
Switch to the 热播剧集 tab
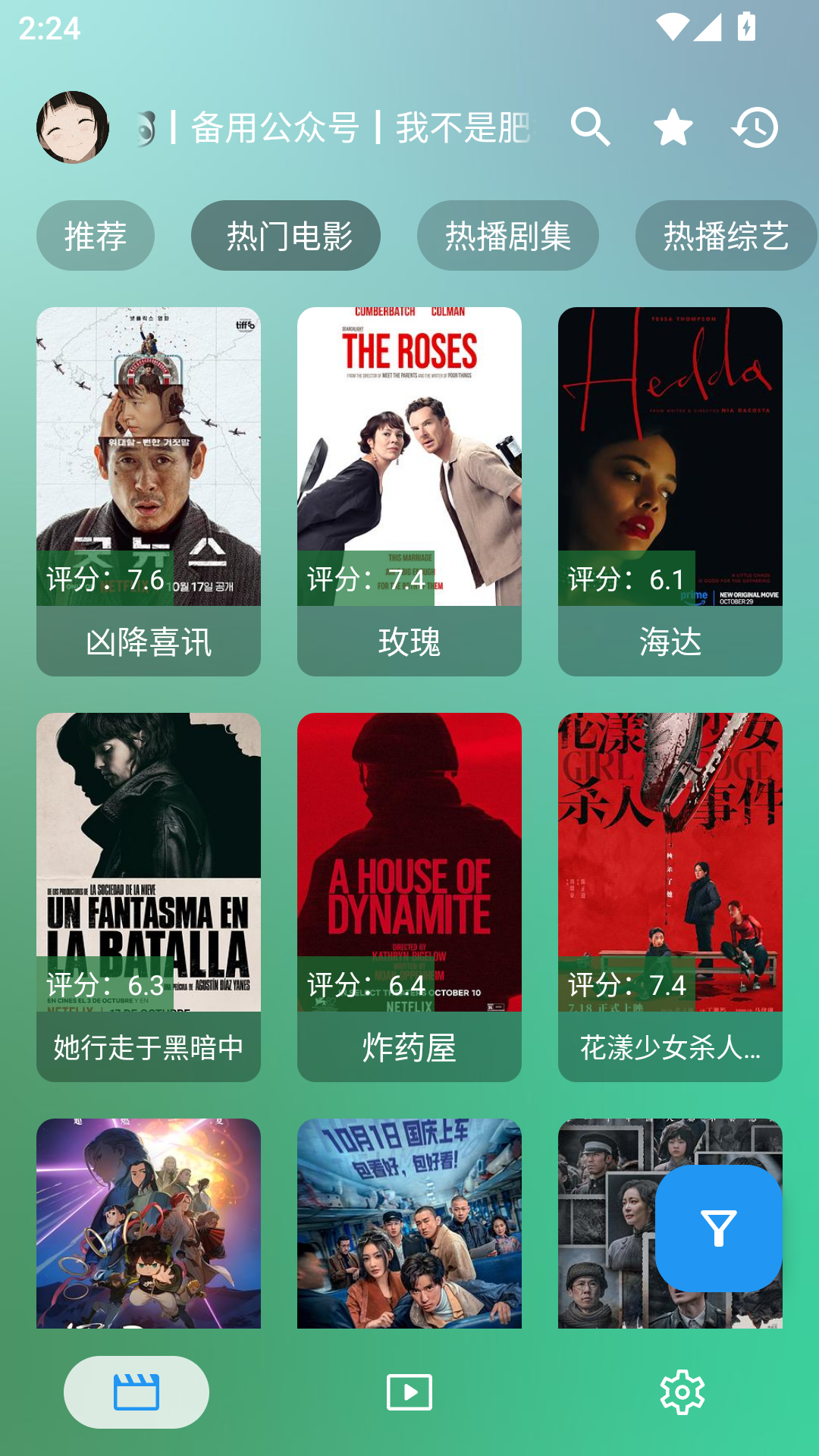507,236
